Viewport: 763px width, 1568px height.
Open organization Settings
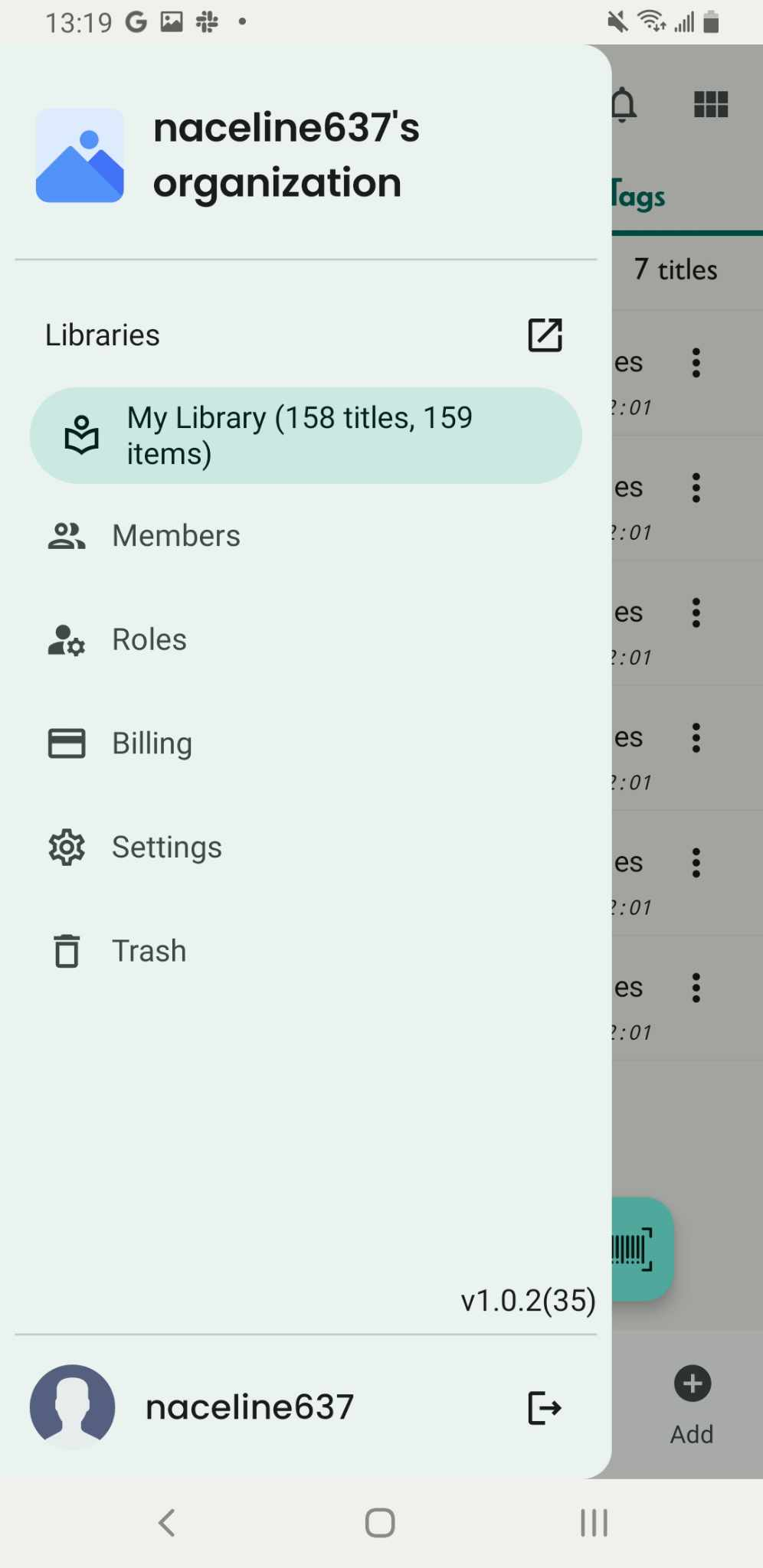coord(306,847)
